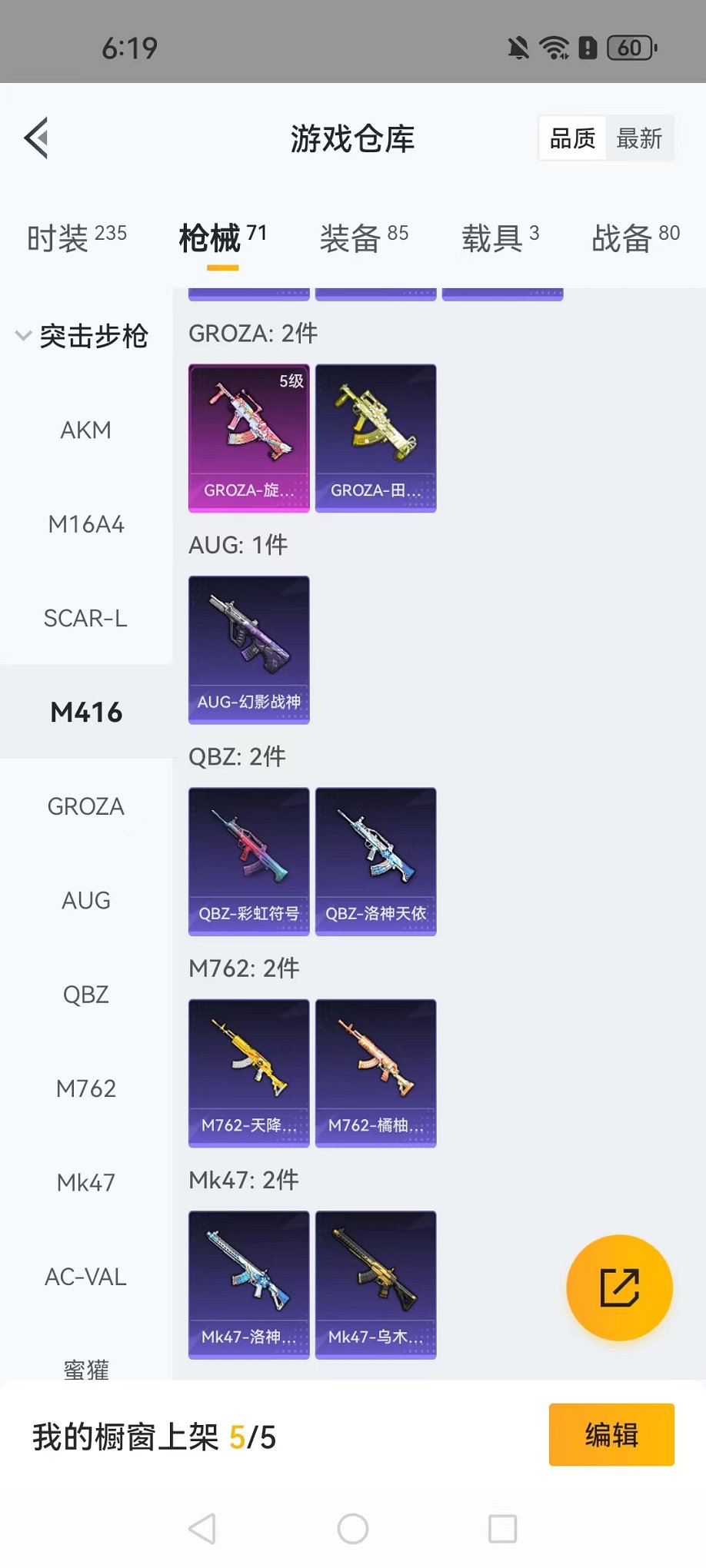Switch to the 时装 tab

76,238
